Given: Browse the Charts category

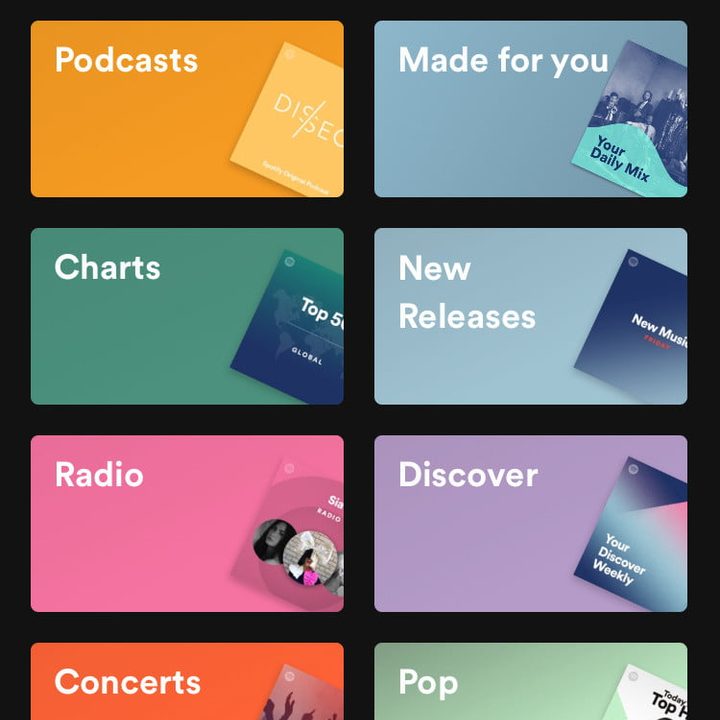Looking at the screenshot, I should click(187, 316).
